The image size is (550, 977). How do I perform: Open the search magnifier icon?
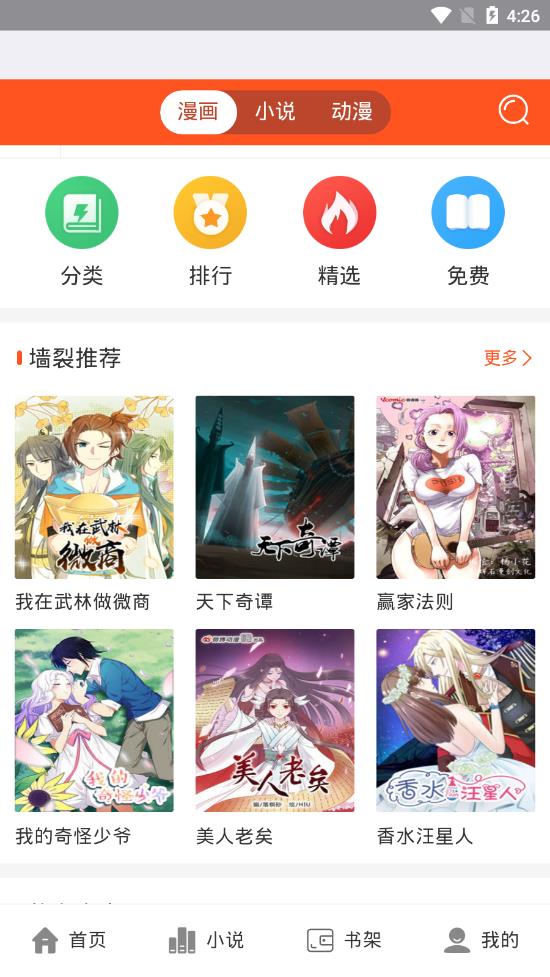pos(513,111)
